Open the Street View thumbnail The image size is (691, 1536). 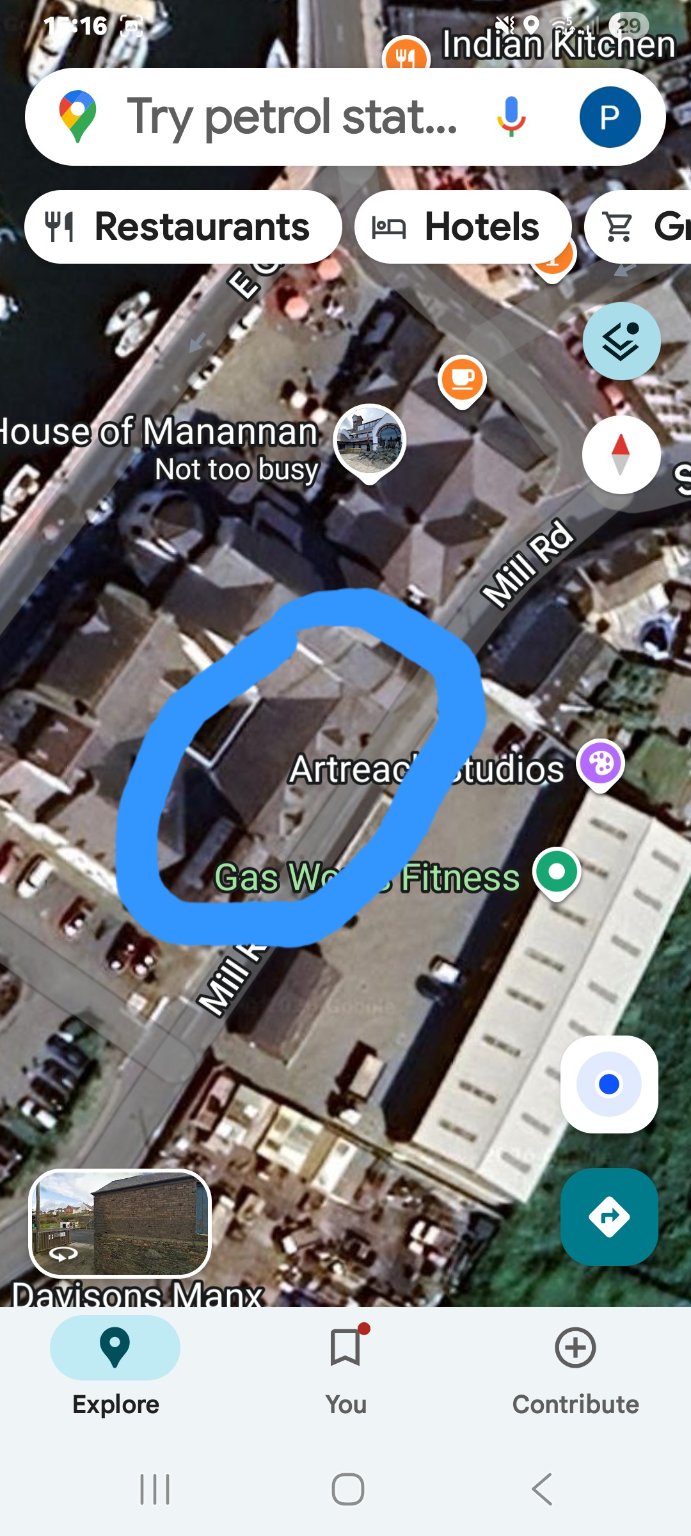(120, 1223)
